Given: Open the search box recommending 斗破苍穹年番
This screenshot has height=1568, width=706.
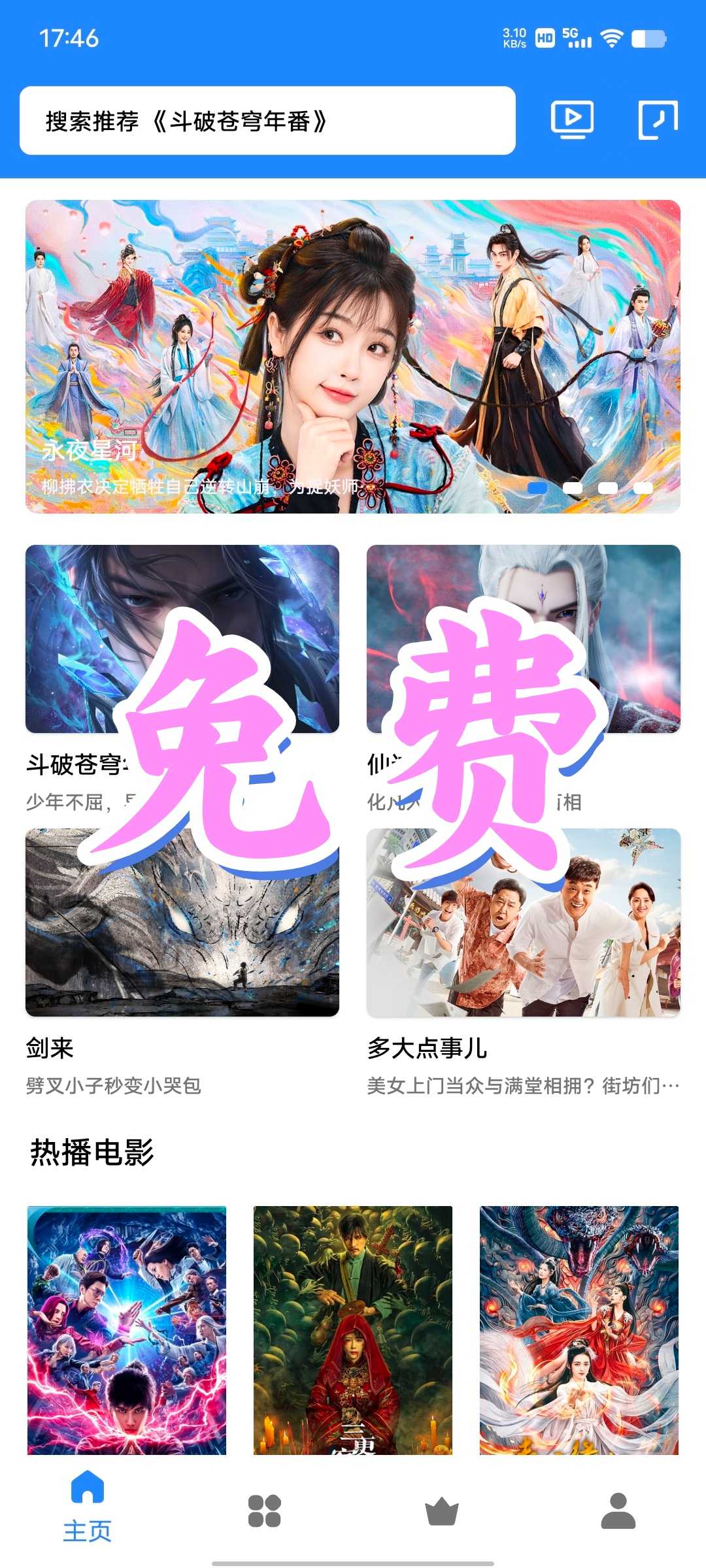Looking at the screenshot, I should pyautogui.click(x=267, y=121).
